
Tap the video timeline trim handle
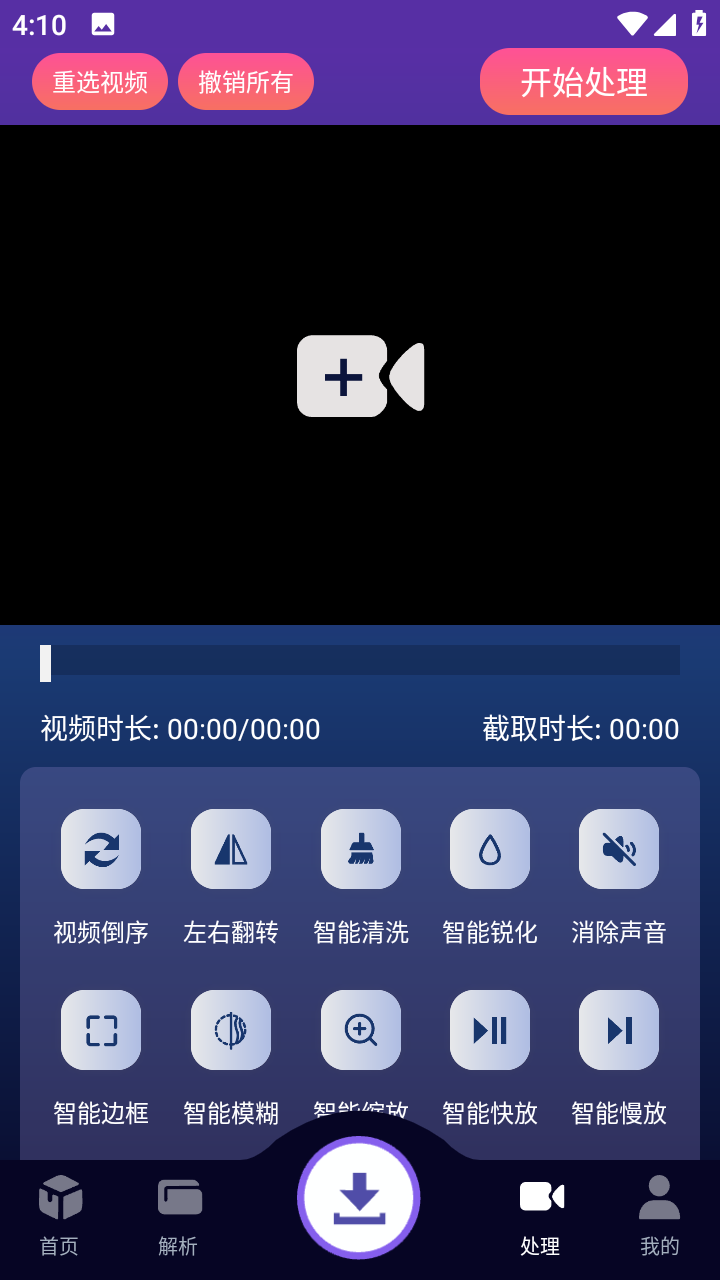46,663
